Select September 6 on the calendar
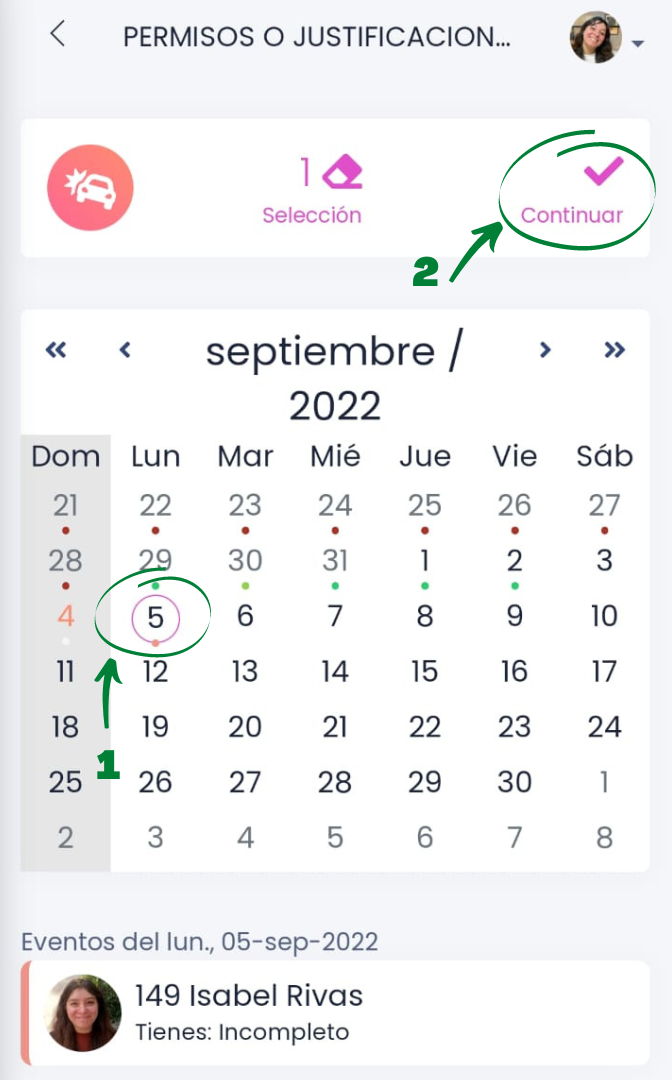The image size is (672, 1080). (245, 616)
